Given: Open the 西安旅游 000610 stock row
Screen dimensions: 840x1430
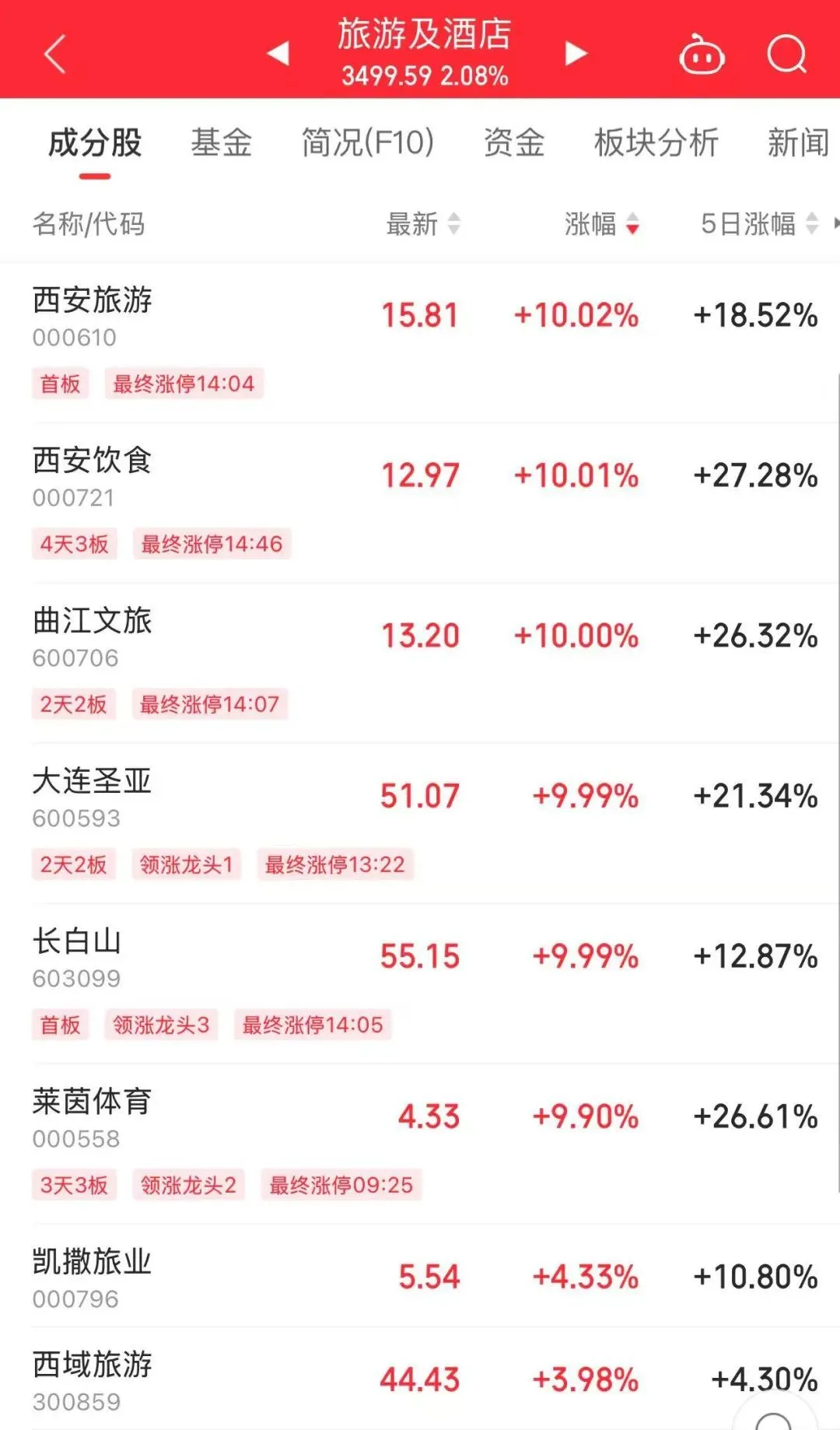Looking at the screenshot, I should [x=420, y=342].
